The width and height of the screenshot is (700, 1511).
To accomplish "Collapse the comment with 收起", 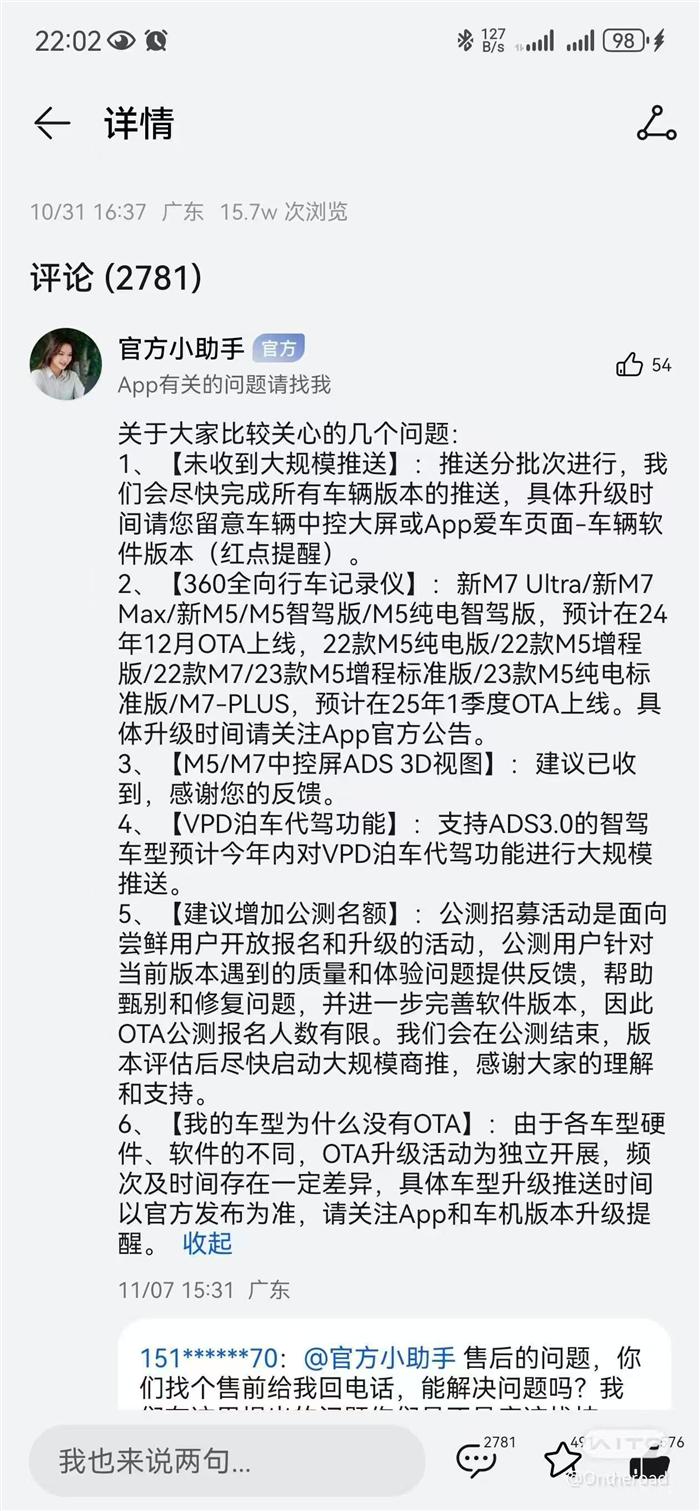I will coord(207,1243).
